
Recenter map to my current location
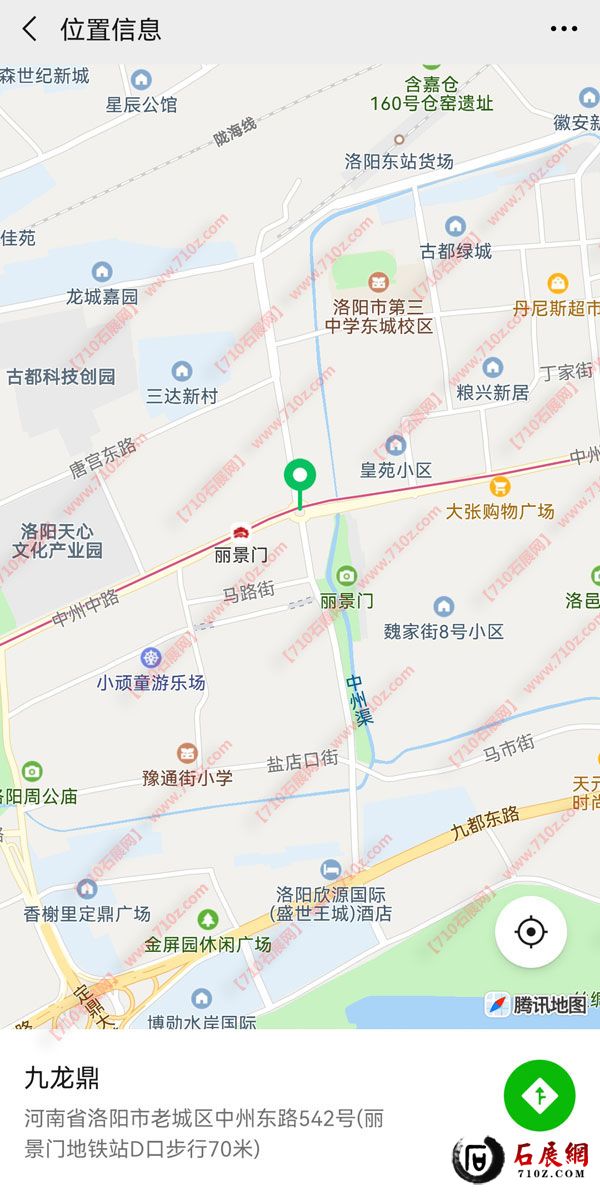tap(531, 932)
